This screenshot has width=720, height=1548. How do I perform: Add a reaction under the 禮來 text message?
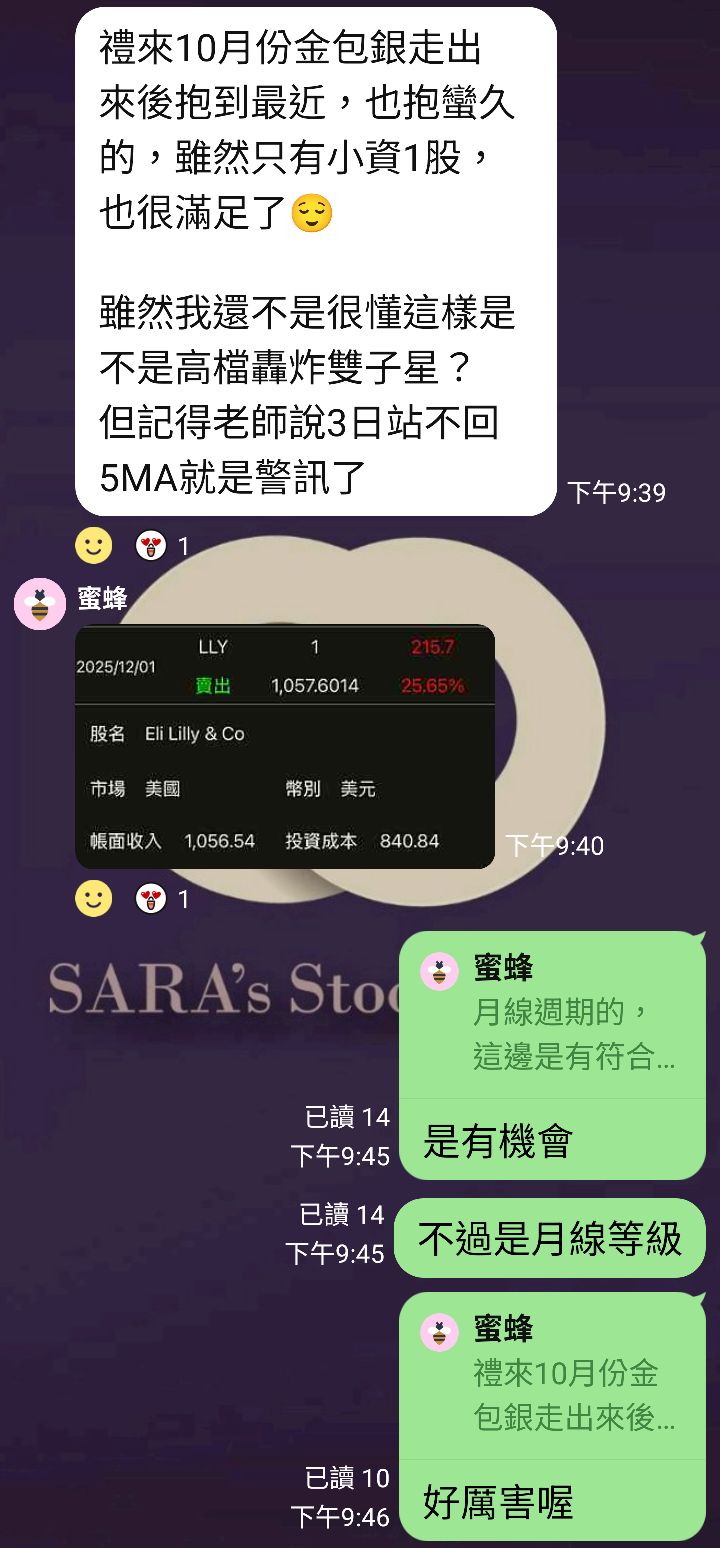[94, 546]
